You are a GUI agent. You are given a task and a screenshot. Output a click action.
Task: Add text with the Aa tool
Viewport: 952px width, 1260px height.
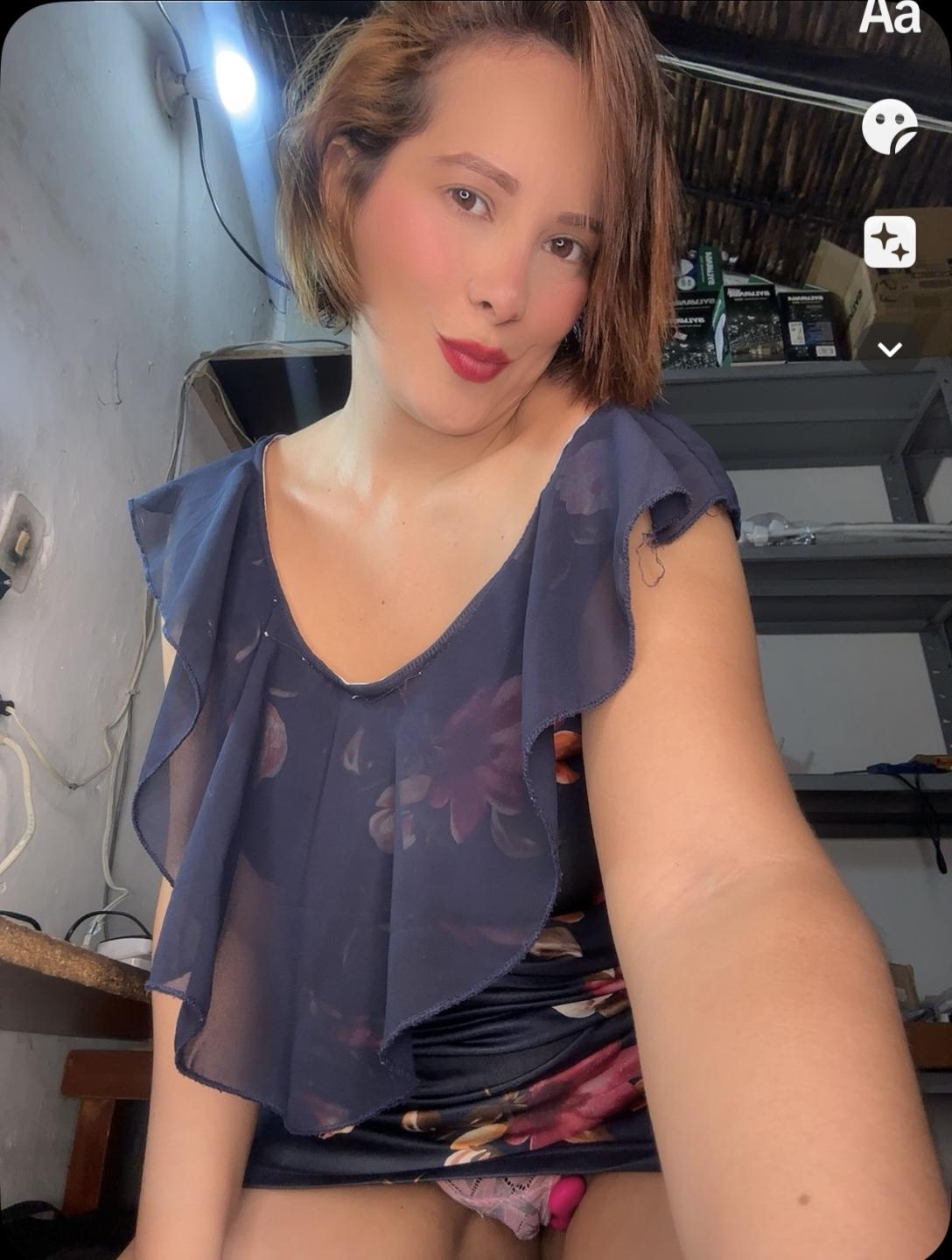pyautogui.click(x=889, y=16)
